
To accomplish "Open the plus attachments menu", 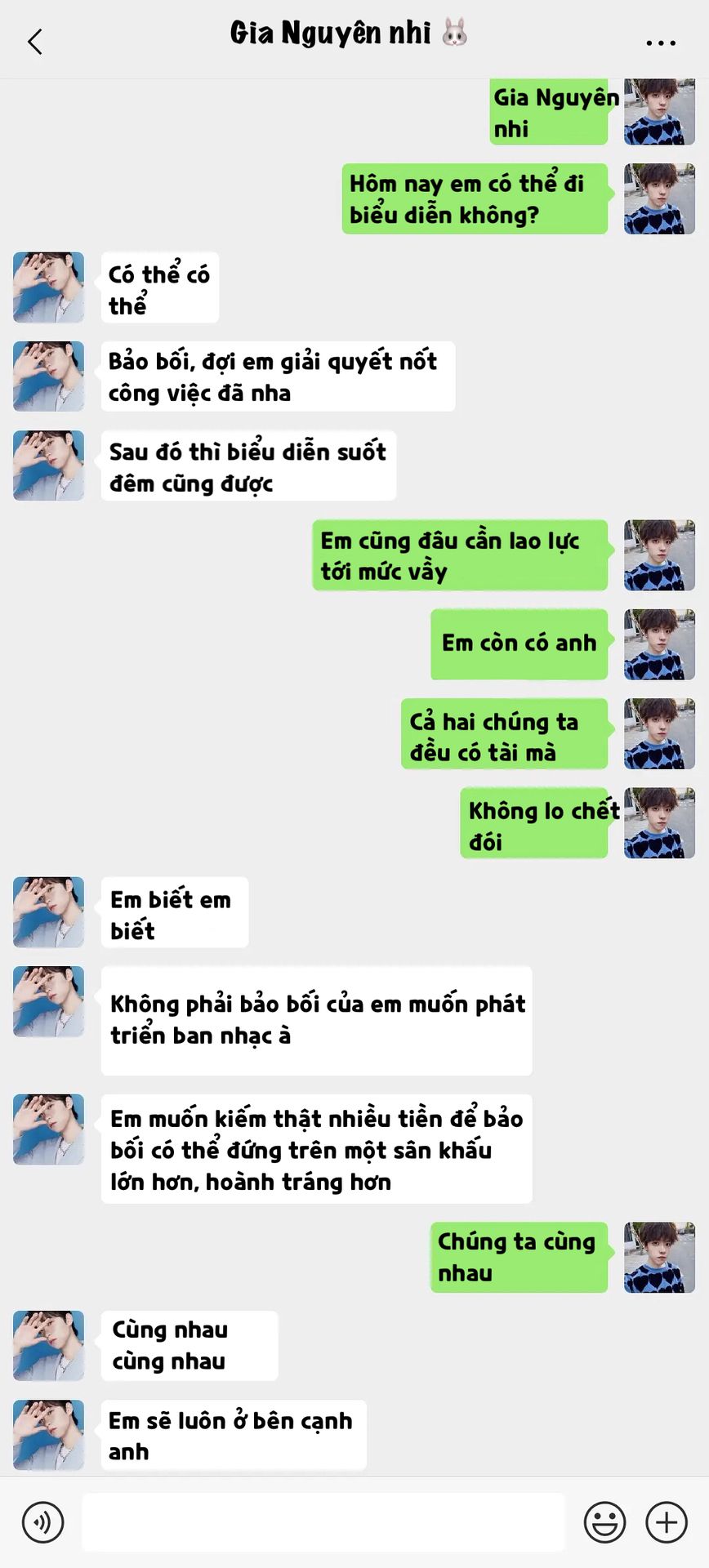I will click(x=667, y=1522).
